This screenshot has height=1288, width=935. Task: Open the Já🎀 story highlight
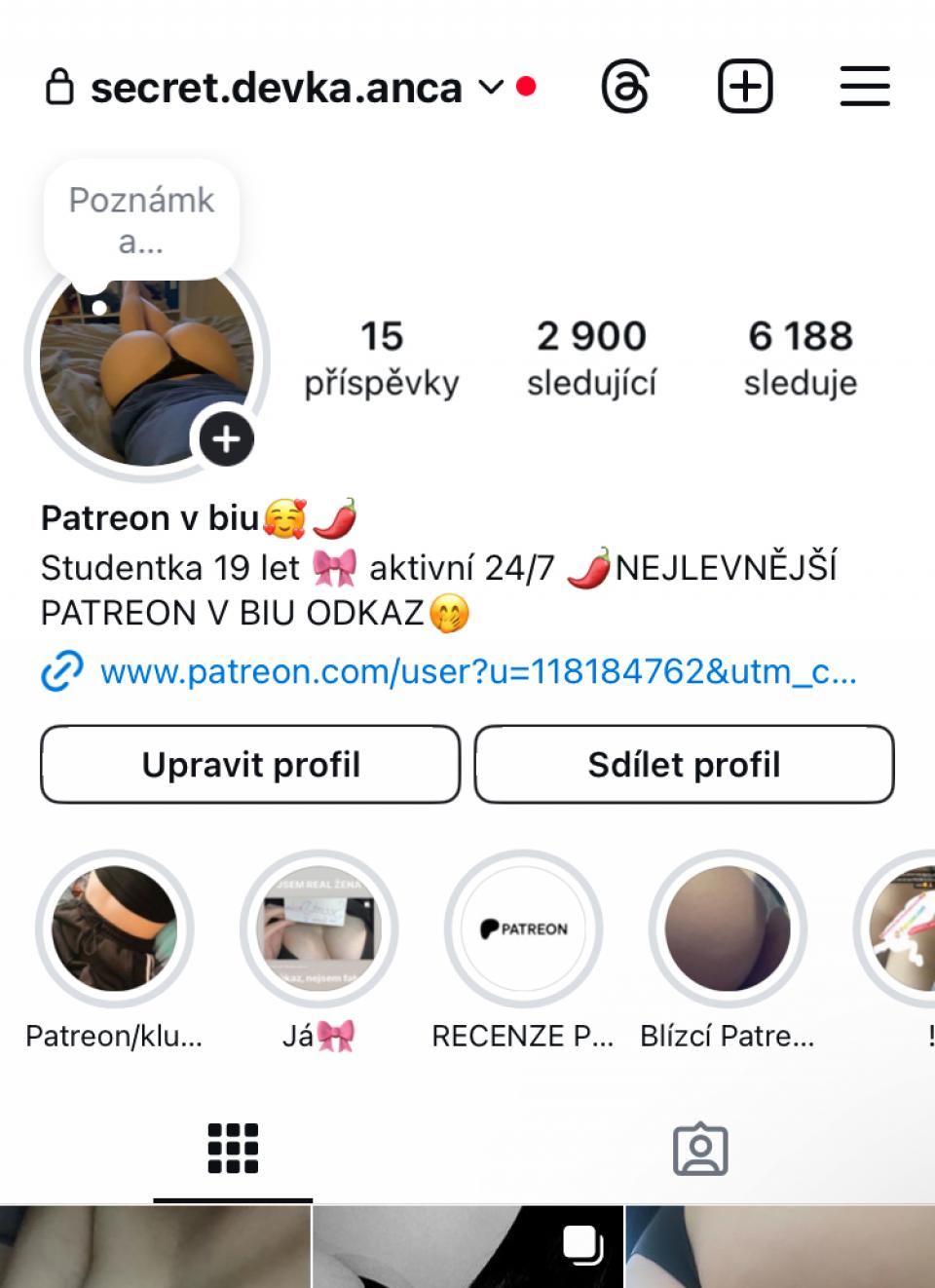pos(319,929)
